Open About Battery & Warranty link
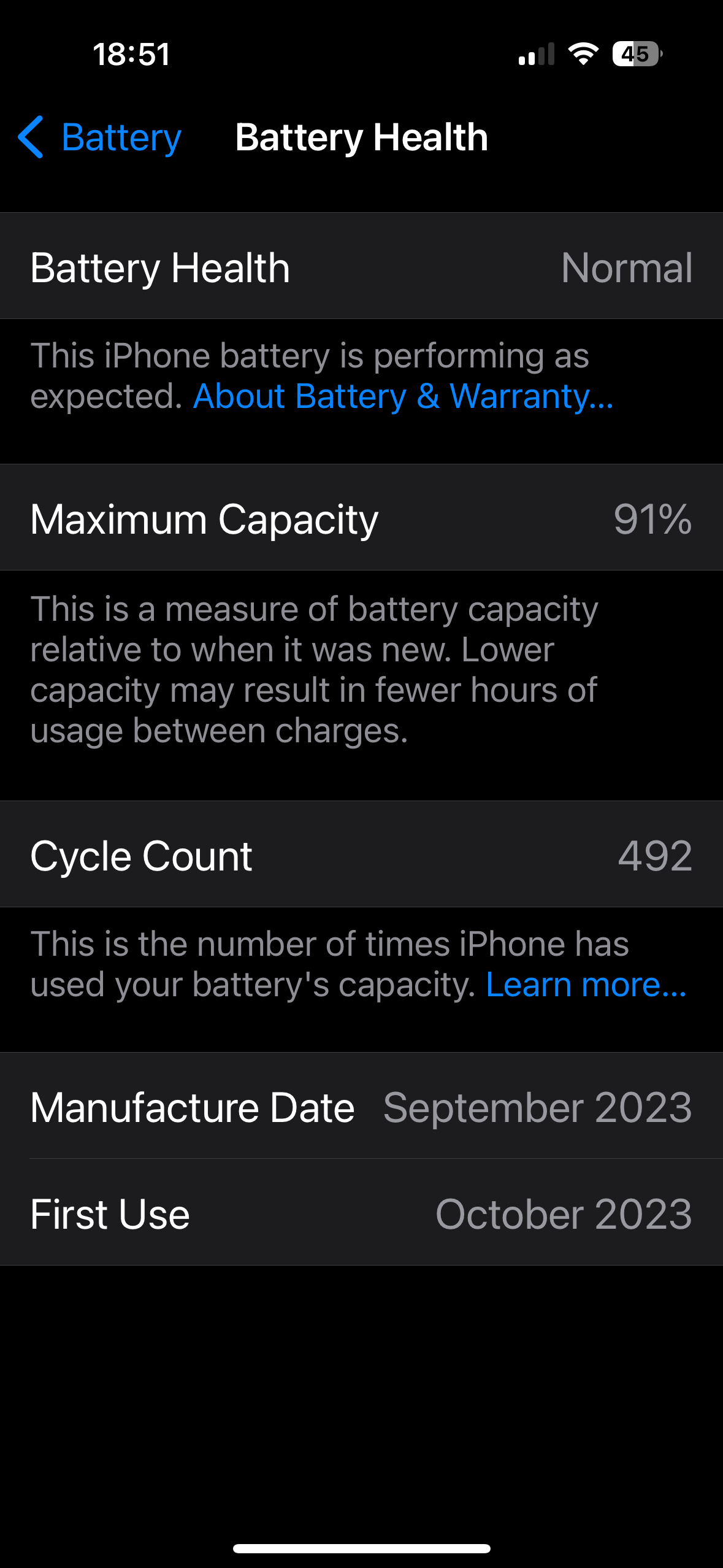This screenshot has width=723, height=1568. 403,396
